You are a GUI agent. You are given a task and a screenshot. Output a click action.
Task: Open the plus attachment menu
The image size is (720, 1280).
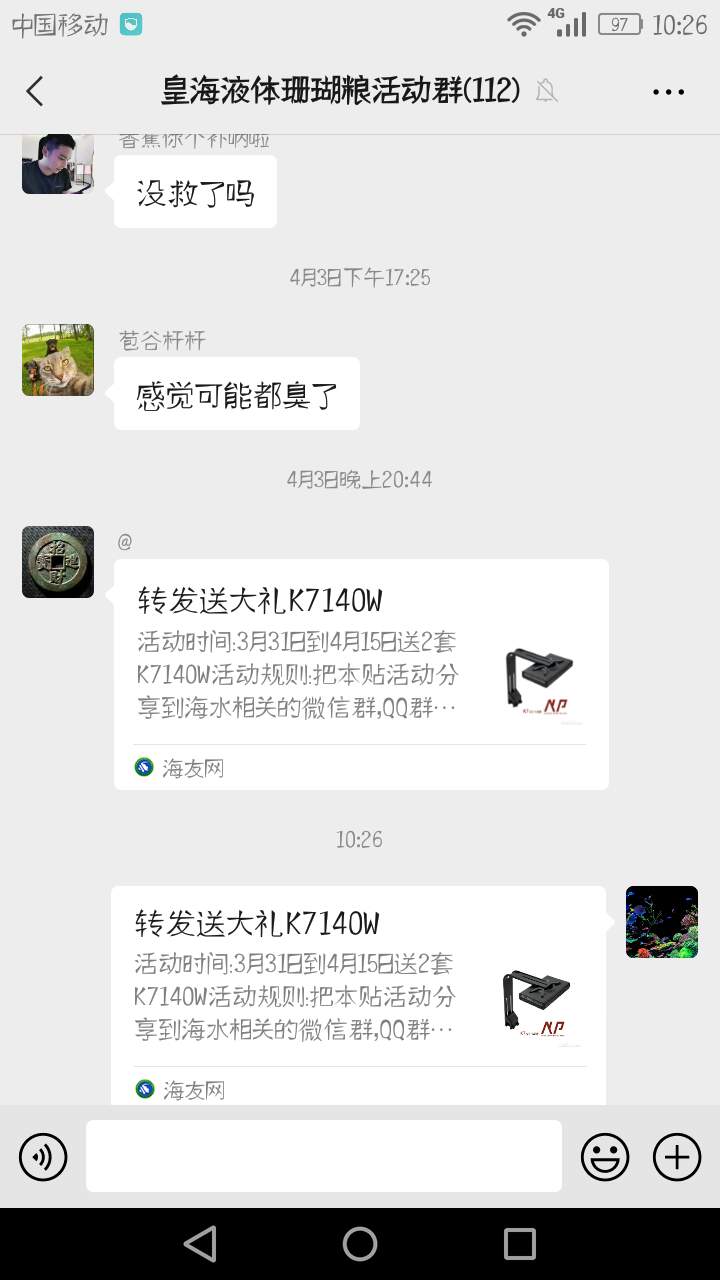click(x=677, y=1157)
